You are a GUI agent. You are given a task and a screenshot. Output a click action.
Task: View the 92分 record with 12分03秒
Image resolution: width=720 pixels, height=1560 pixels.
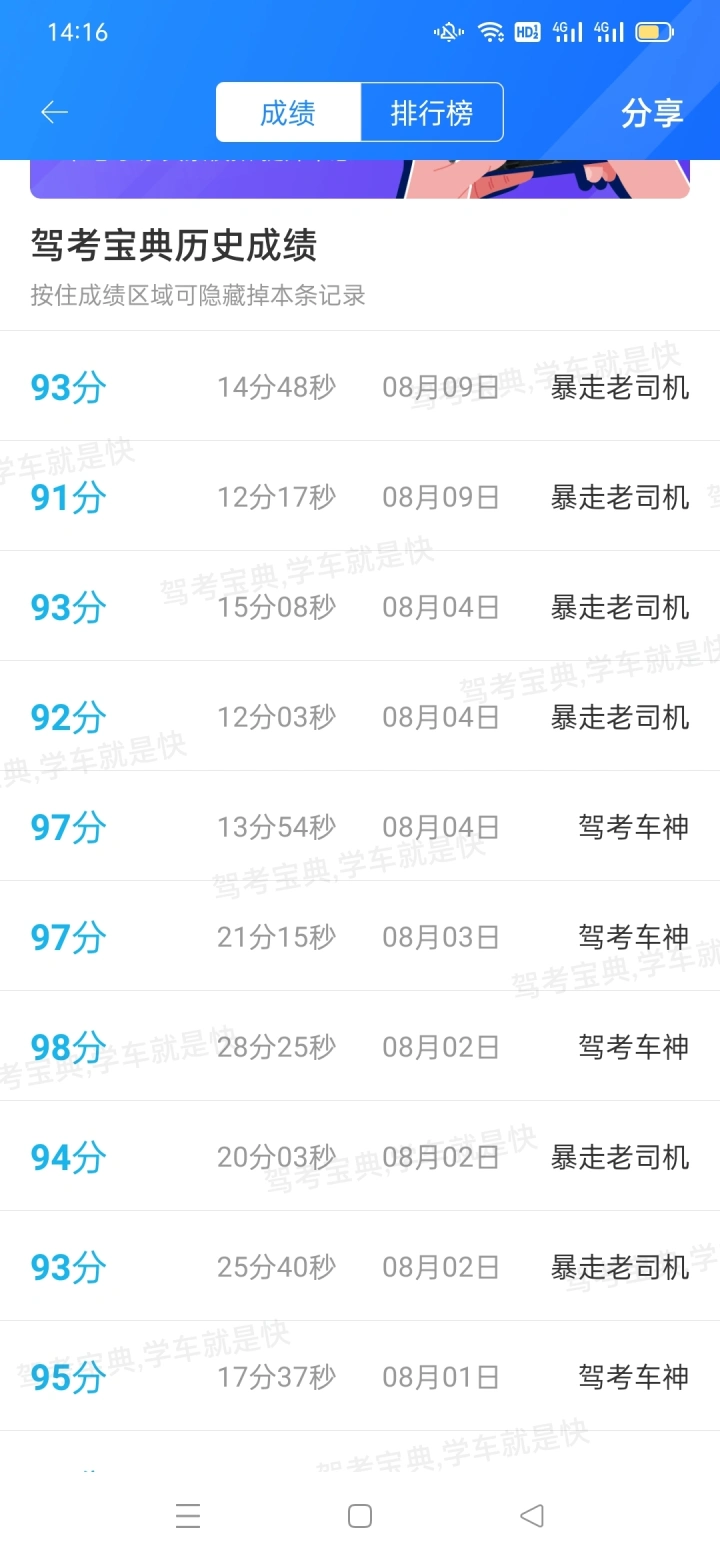(360, 717)
